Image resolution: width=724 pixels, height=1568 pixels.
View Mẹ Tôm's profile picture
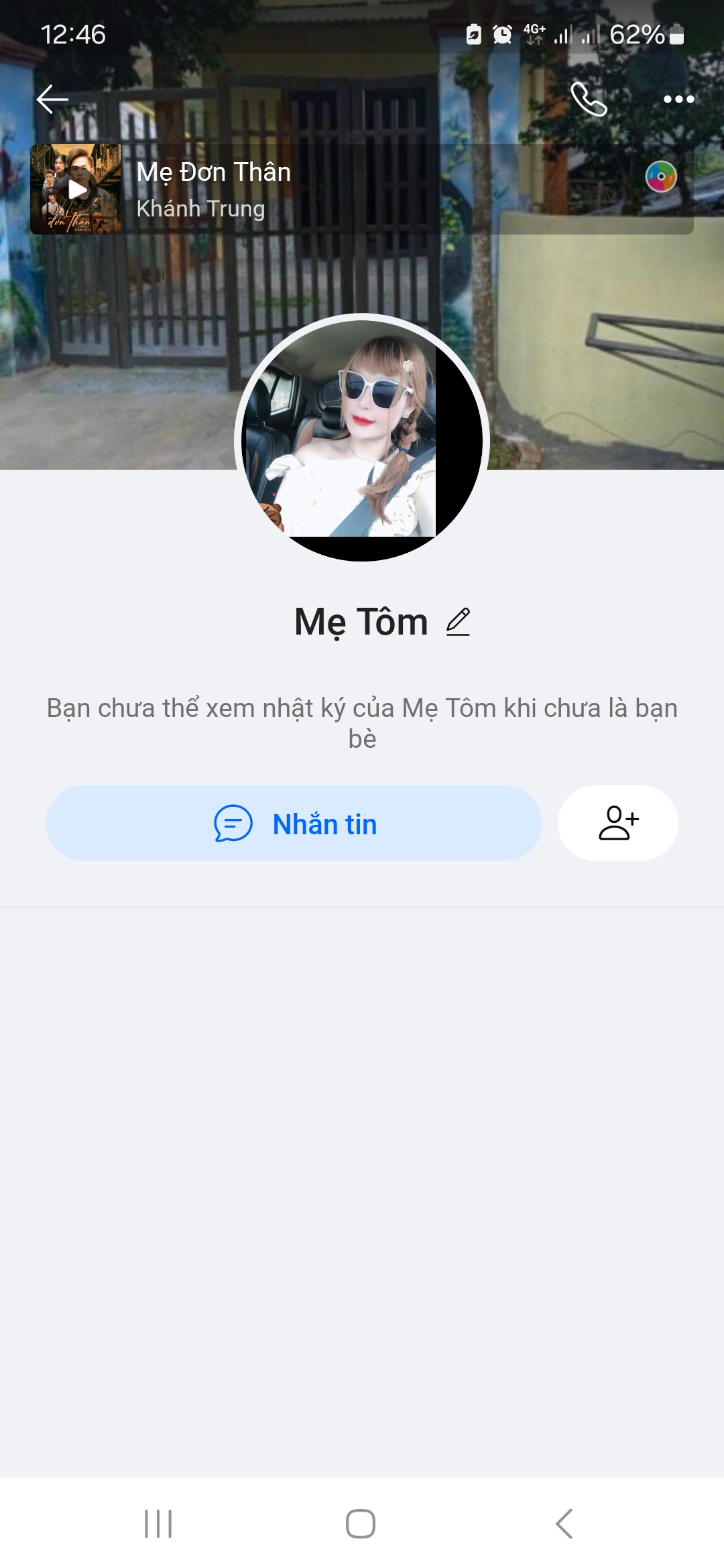pos(362,438)
